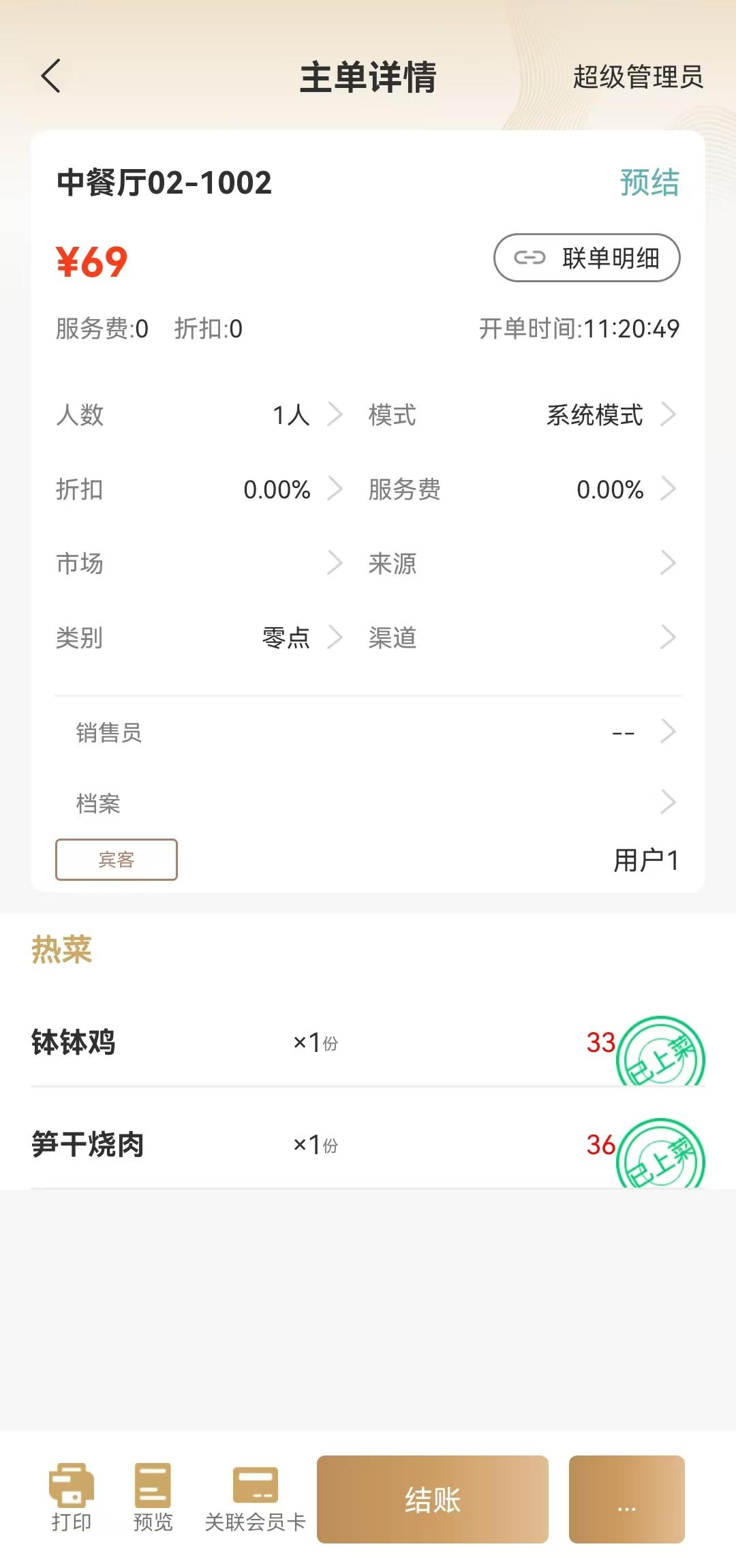The image size is (736, 1568).
Task: Select a 市场 value
Action: (199, 563)
